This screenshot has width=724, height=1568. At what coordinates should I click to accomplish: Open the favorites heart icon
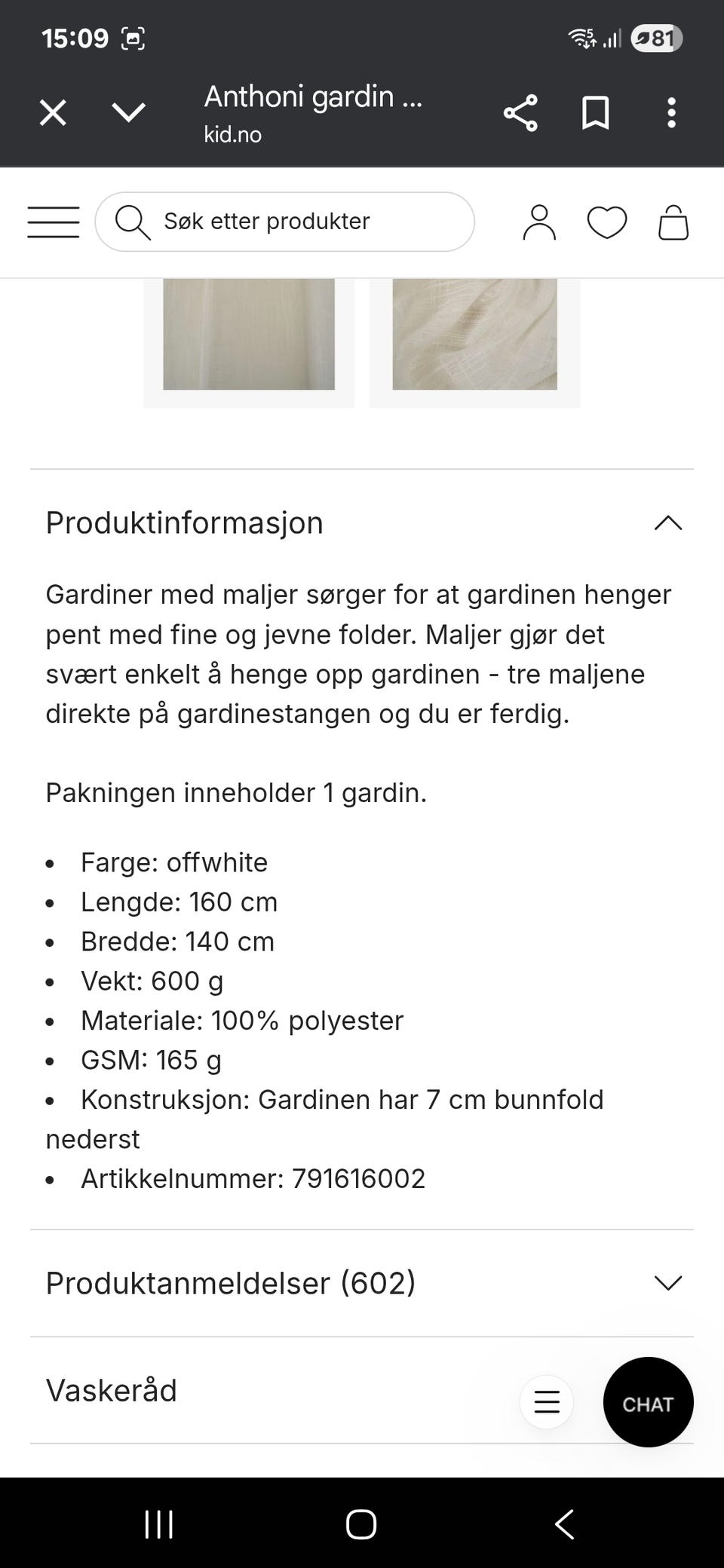pos(608,222)
